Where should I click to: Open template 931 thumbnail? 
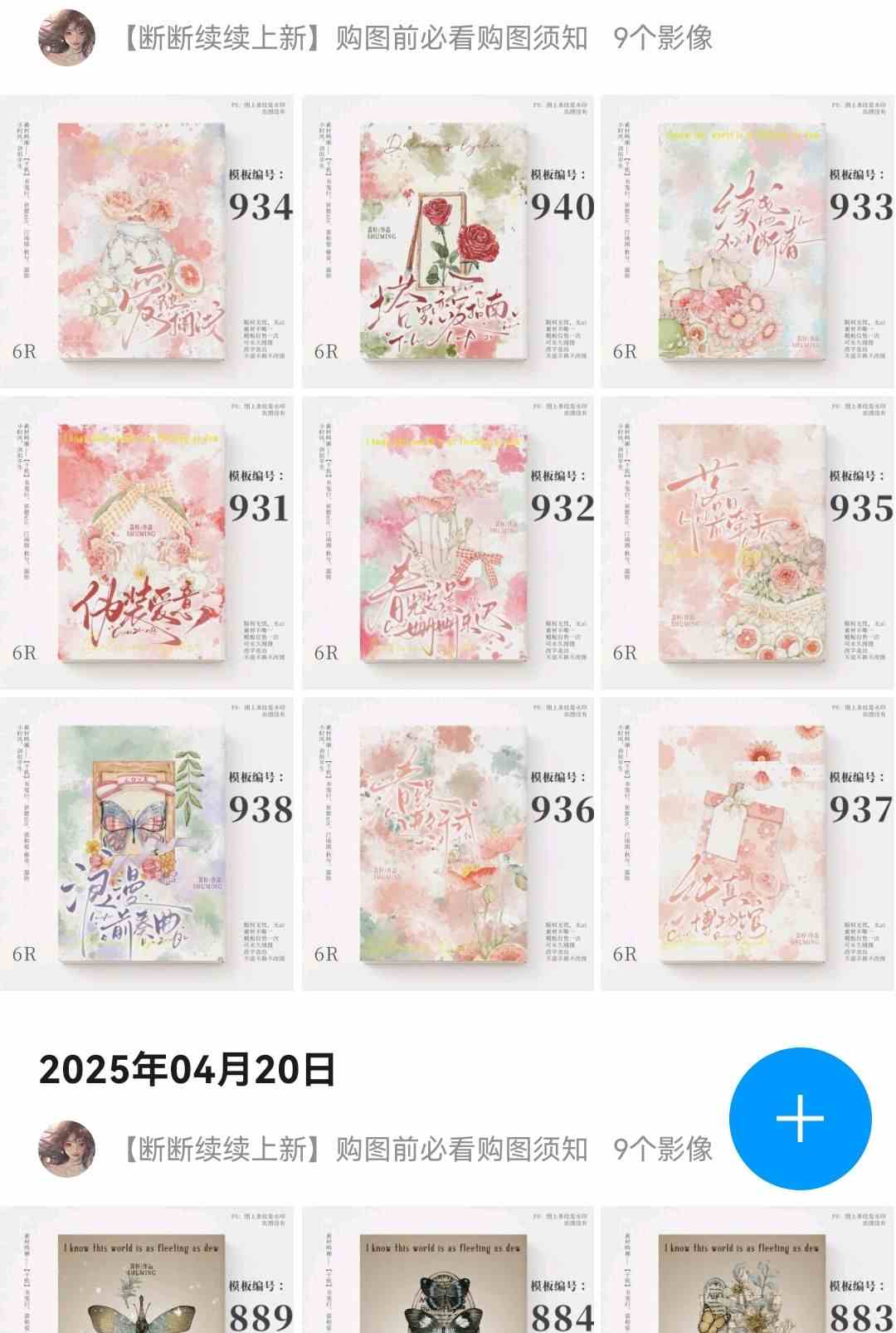pos(146,543)
